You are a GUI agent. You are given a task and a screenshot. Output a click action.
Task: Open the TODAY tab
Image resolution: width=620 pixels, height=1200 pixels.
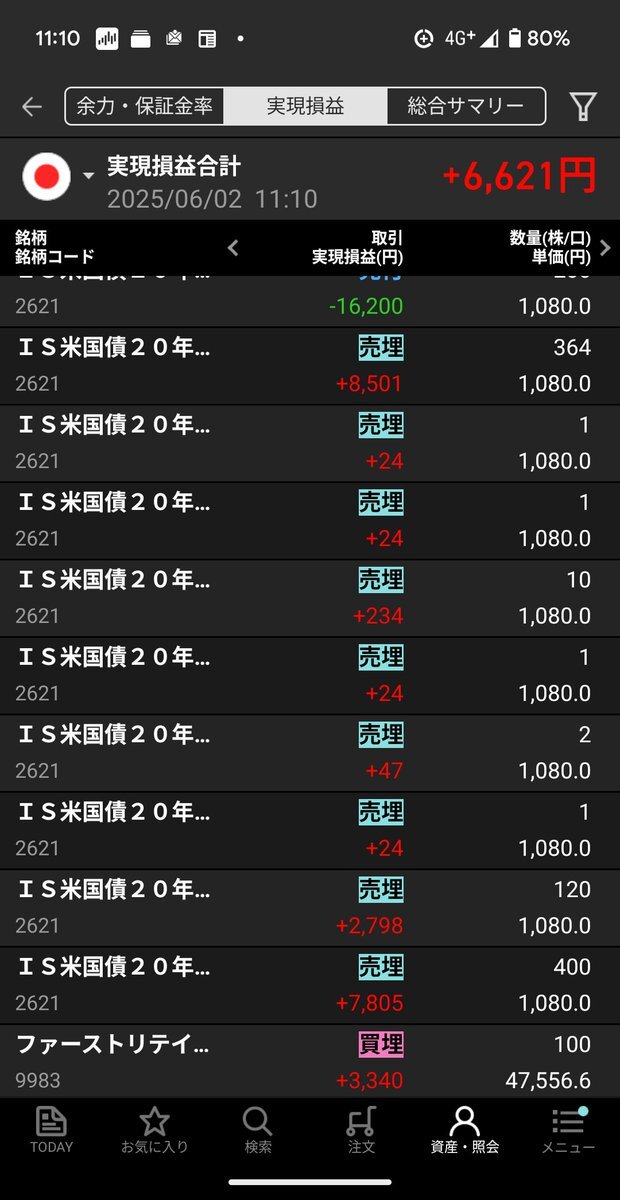point(51,1130)
